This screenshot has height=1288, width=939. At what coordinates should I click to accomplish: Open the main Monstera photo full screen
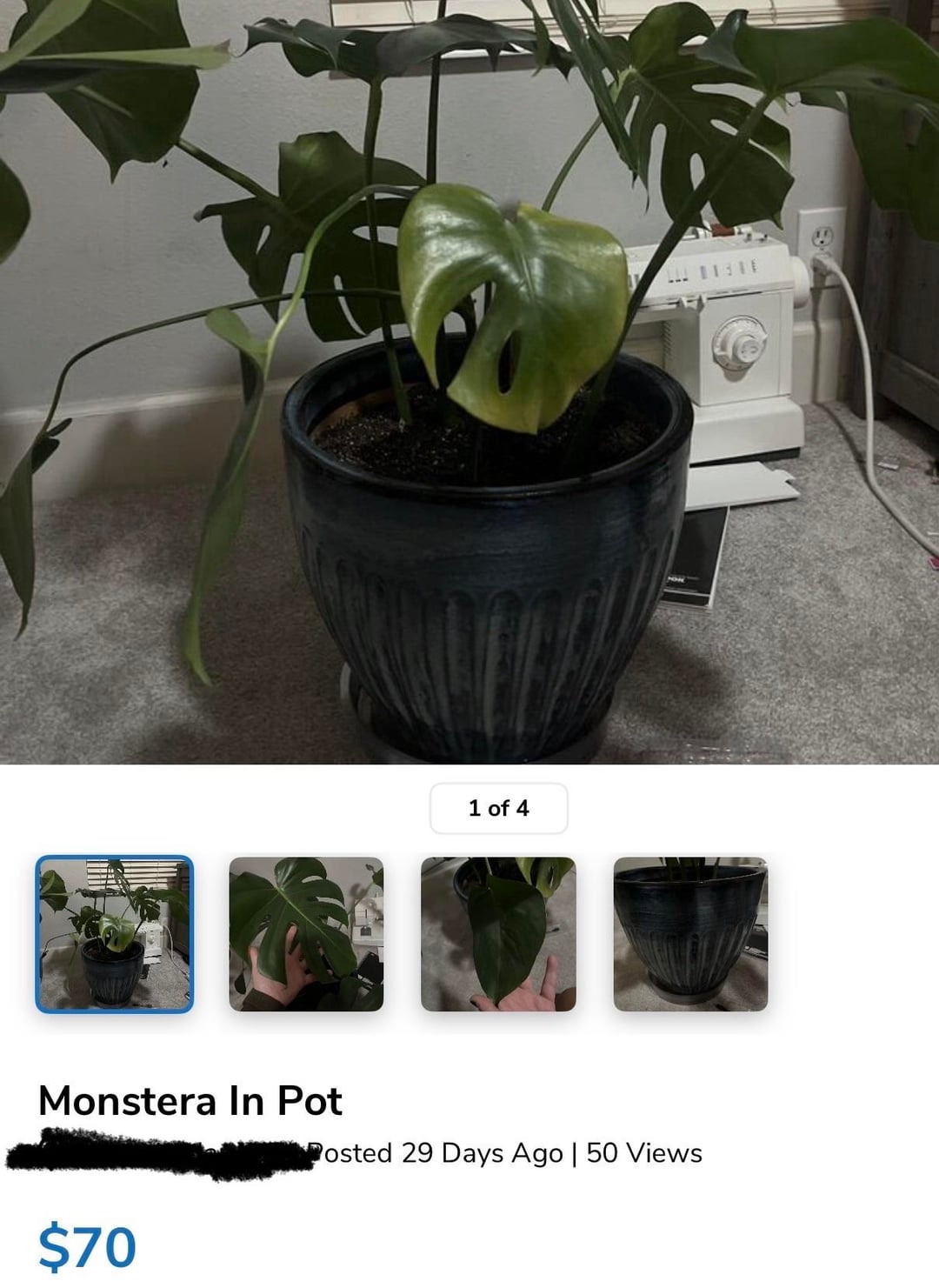(x=469, y=383)
